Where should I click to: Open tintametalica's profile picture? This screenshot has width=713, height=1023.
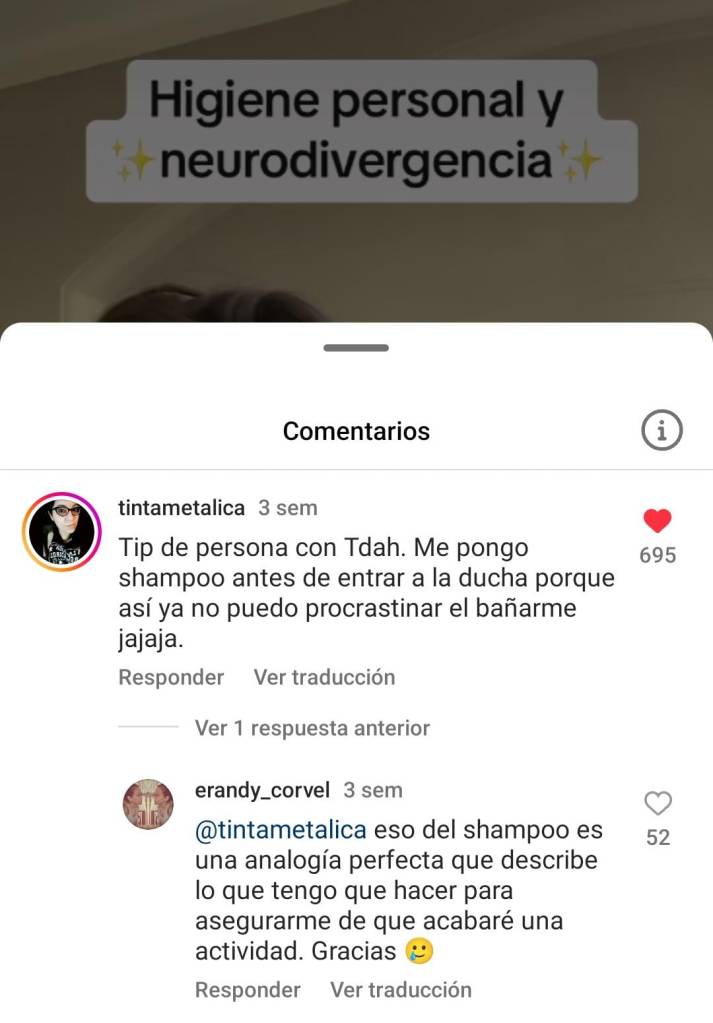click(62, 532)
